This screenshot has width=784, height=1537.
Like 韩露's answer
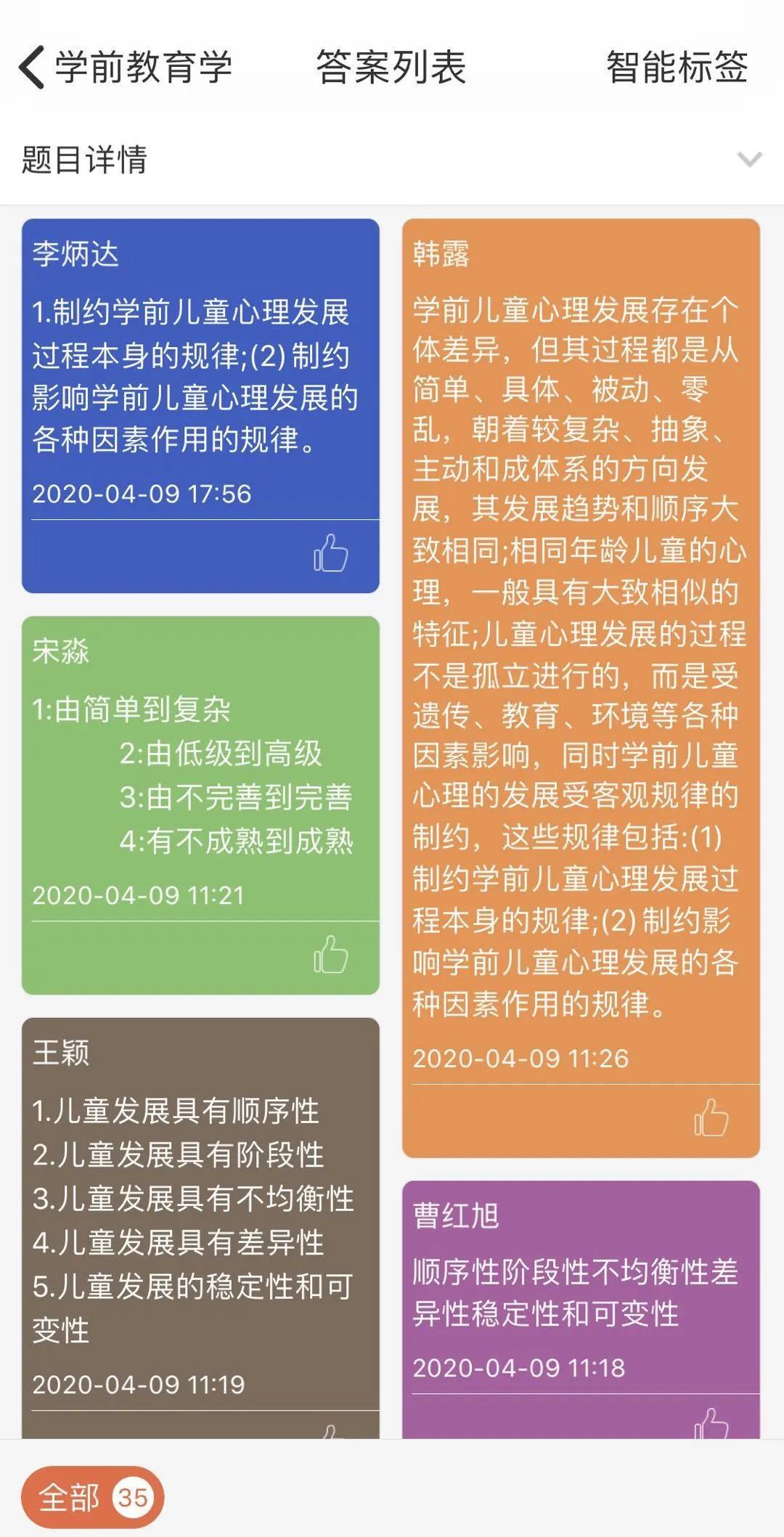pos(711,1117)
